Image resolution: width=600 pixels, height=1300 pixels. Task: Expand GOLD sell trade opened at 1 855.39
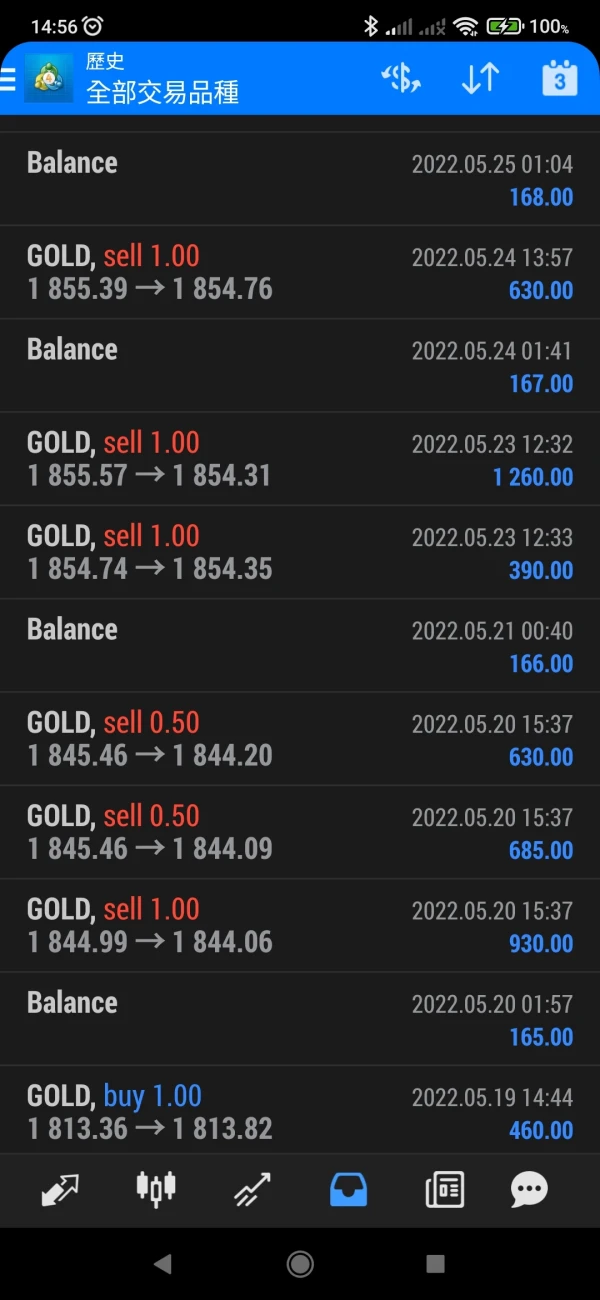click(x=300, y=272)
